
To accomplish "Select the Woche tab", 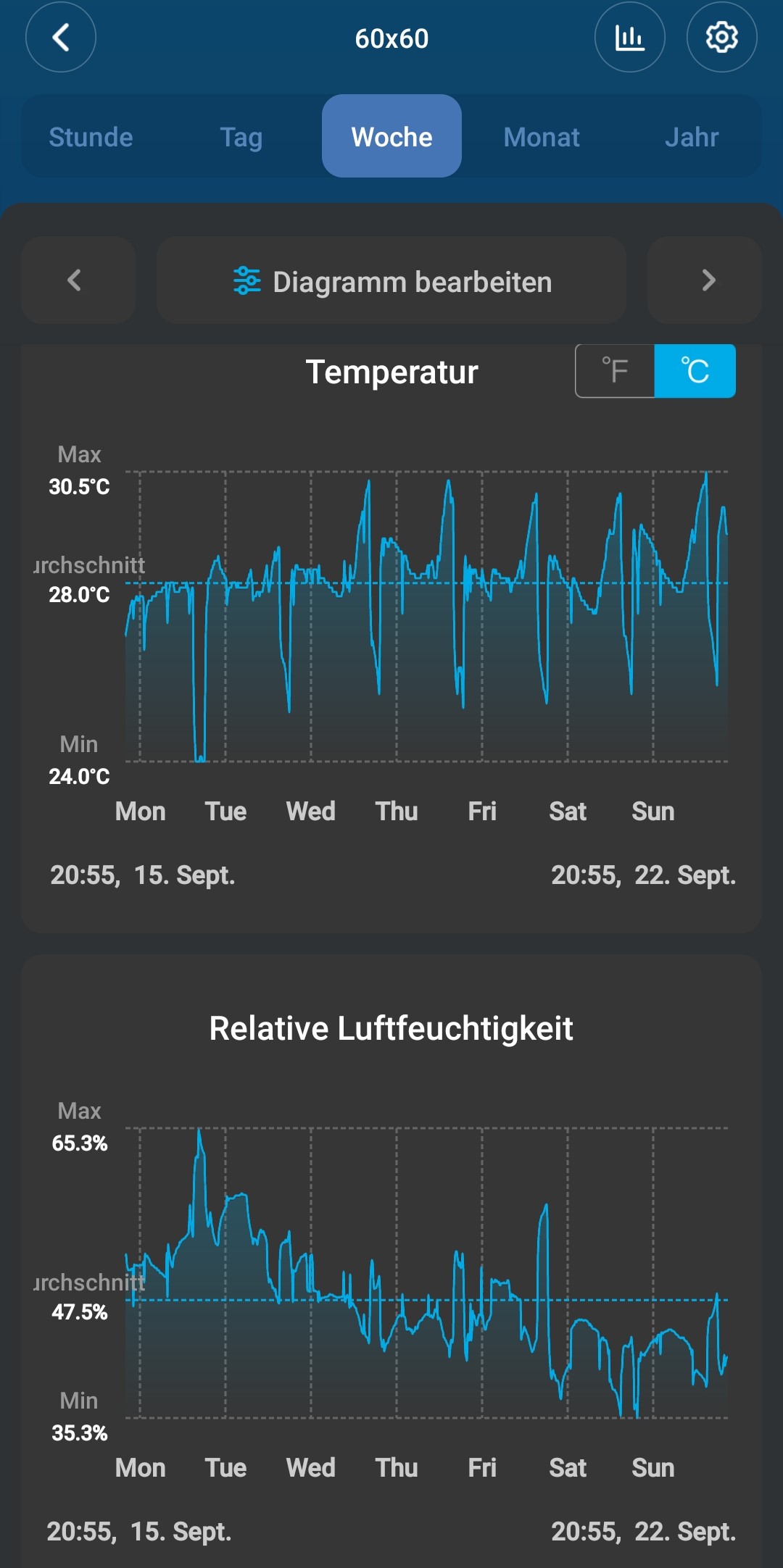I will pyautogui.click(x=391, y=137).
